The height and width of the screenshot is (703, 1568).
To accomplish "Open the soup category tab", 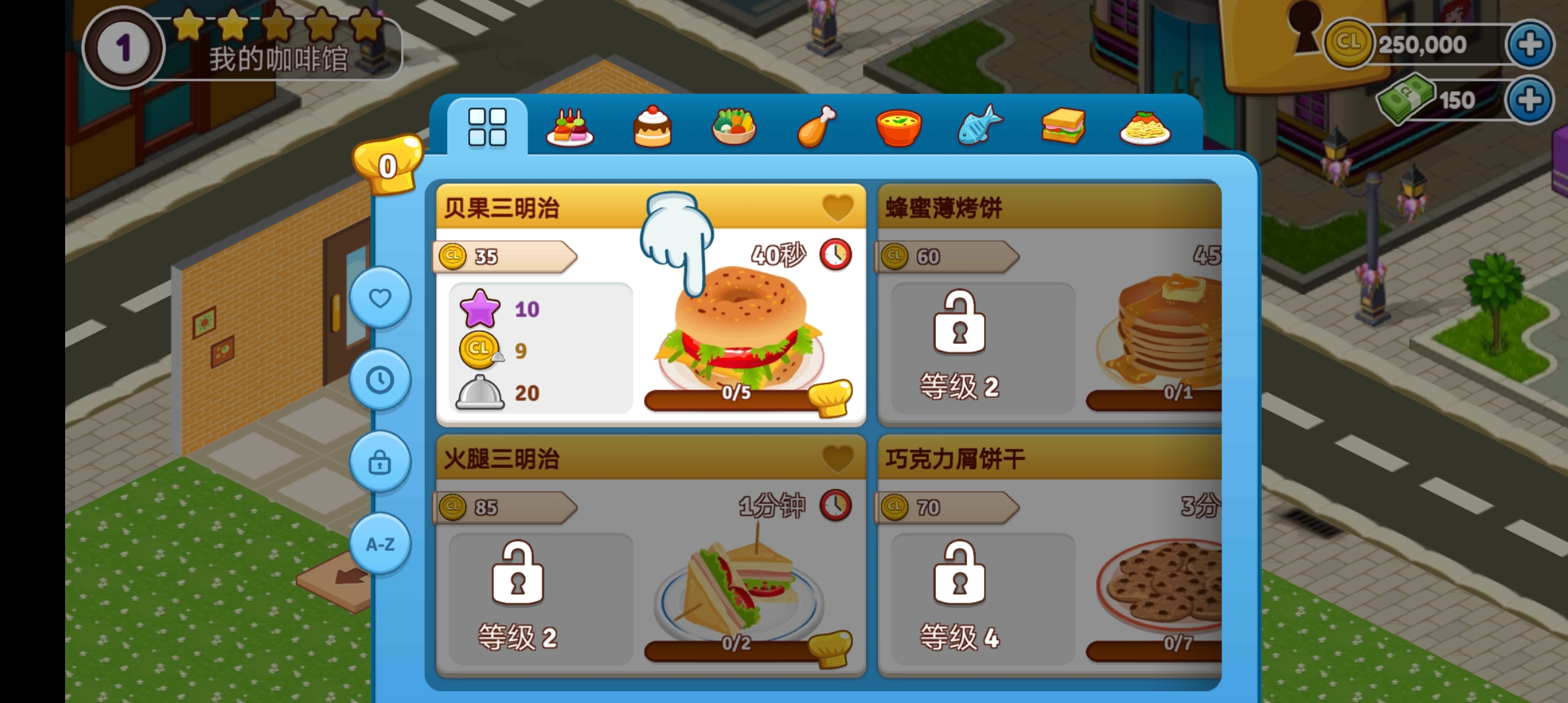I will [x=899, y=127].
